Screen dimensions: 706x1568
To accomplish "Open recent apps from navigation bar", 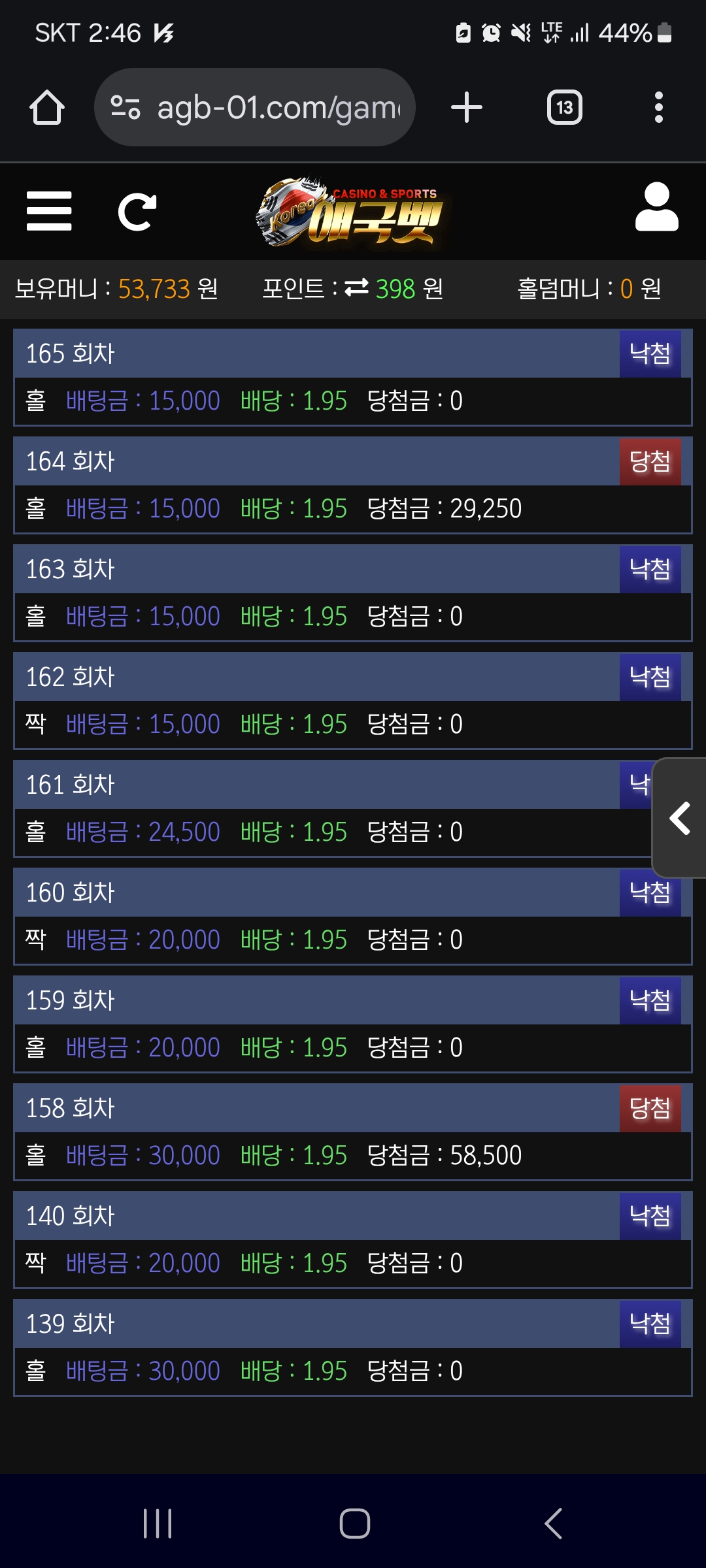I will [158, 1524].
